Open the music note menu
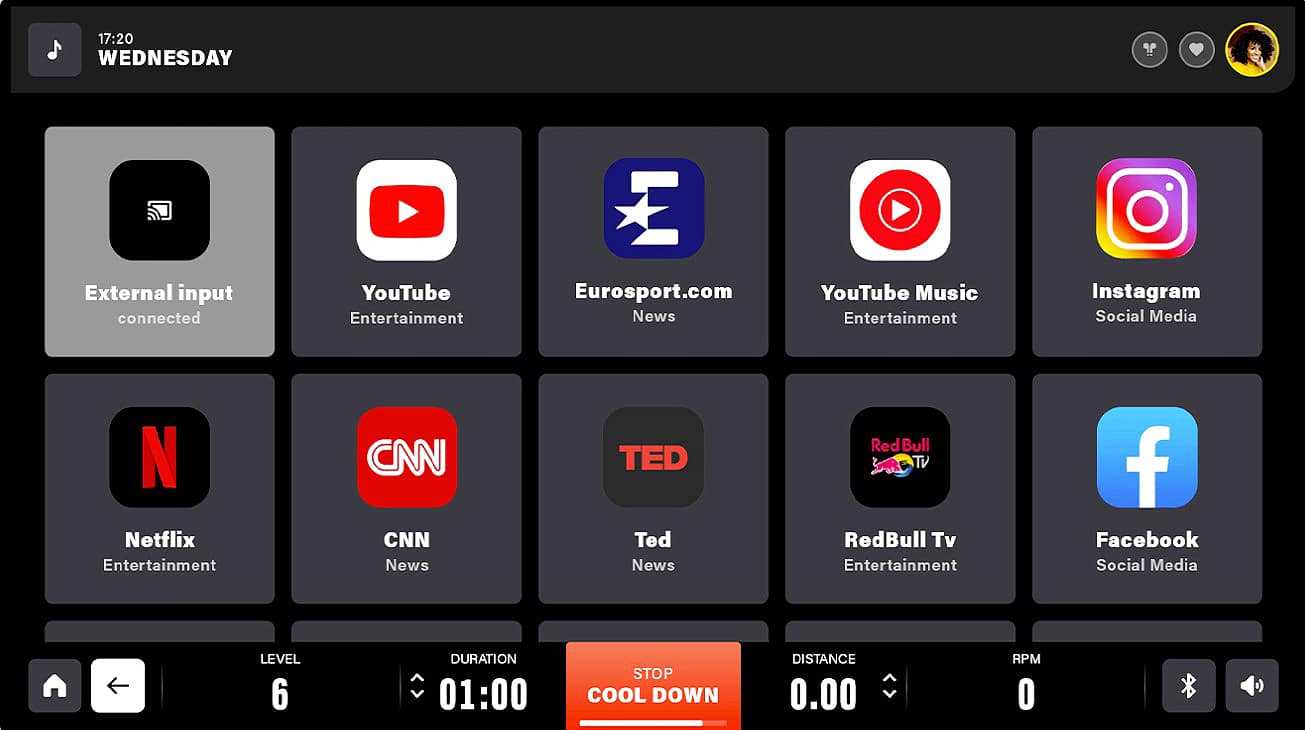 (x=55, y=50)
